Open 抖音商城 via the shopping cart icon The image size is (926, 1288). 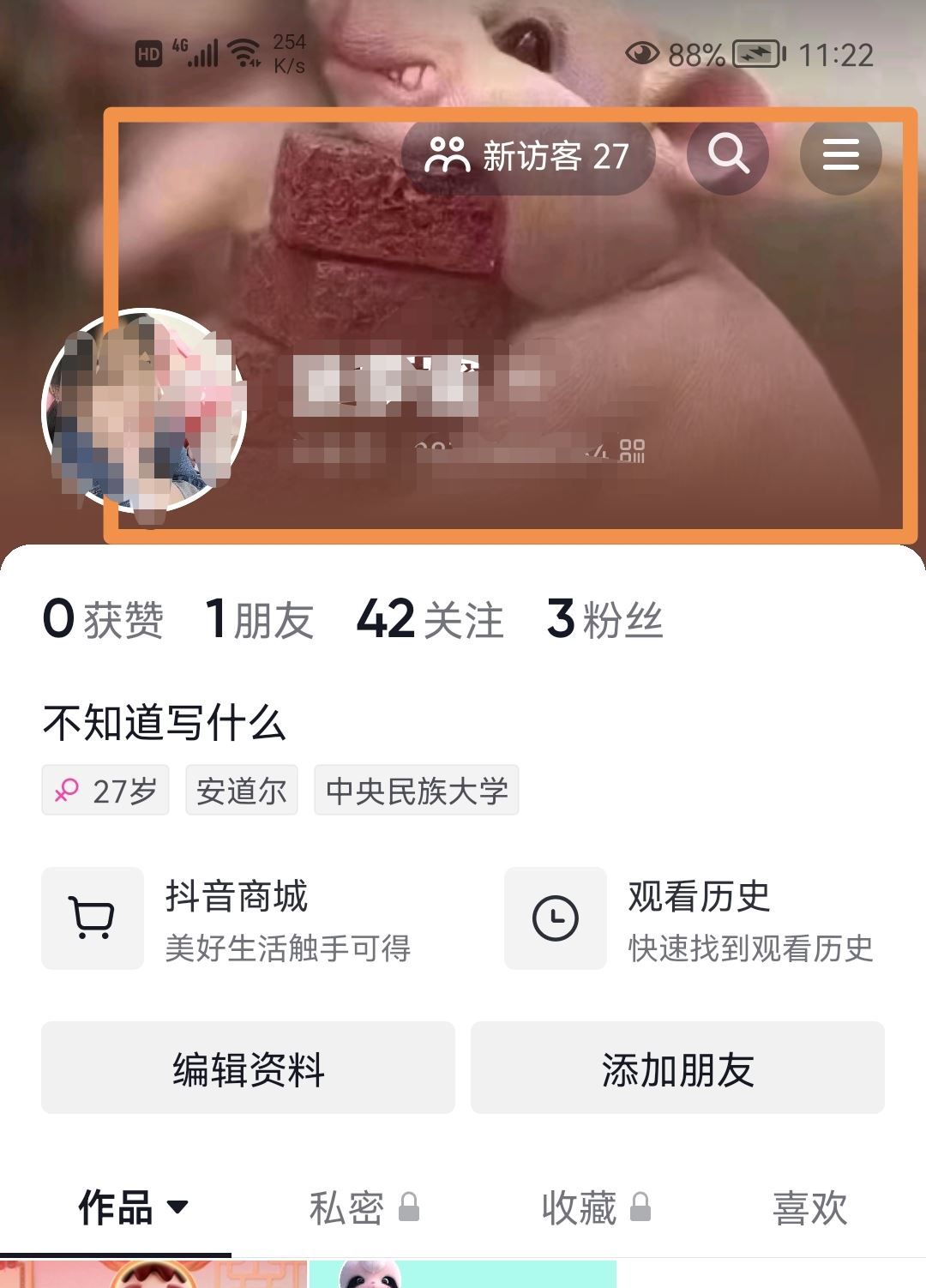pyautogui.click(x=92, y=917)
